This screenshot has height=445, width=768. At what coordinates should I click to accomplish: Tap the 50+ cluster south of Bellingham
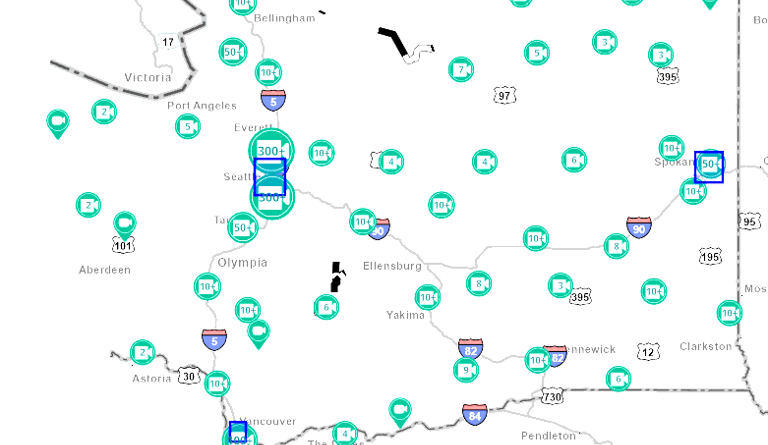point(232,51)
